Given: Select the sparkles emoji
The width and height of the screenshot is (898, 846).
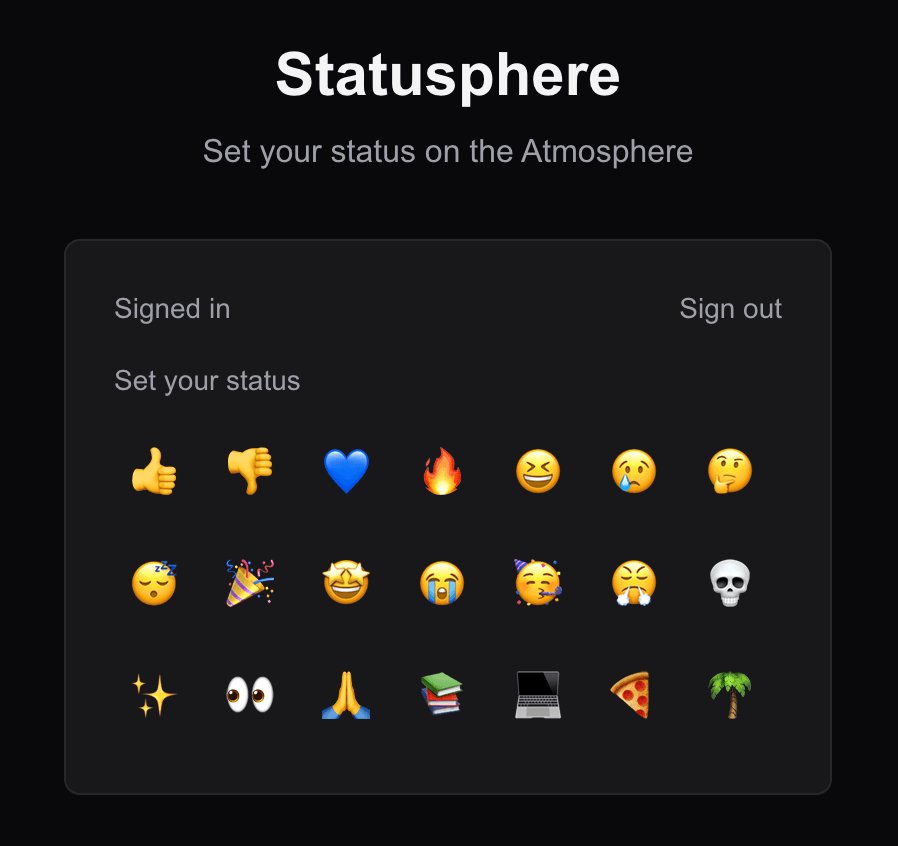Looking at the screenshot, I should tap(154, 695).
